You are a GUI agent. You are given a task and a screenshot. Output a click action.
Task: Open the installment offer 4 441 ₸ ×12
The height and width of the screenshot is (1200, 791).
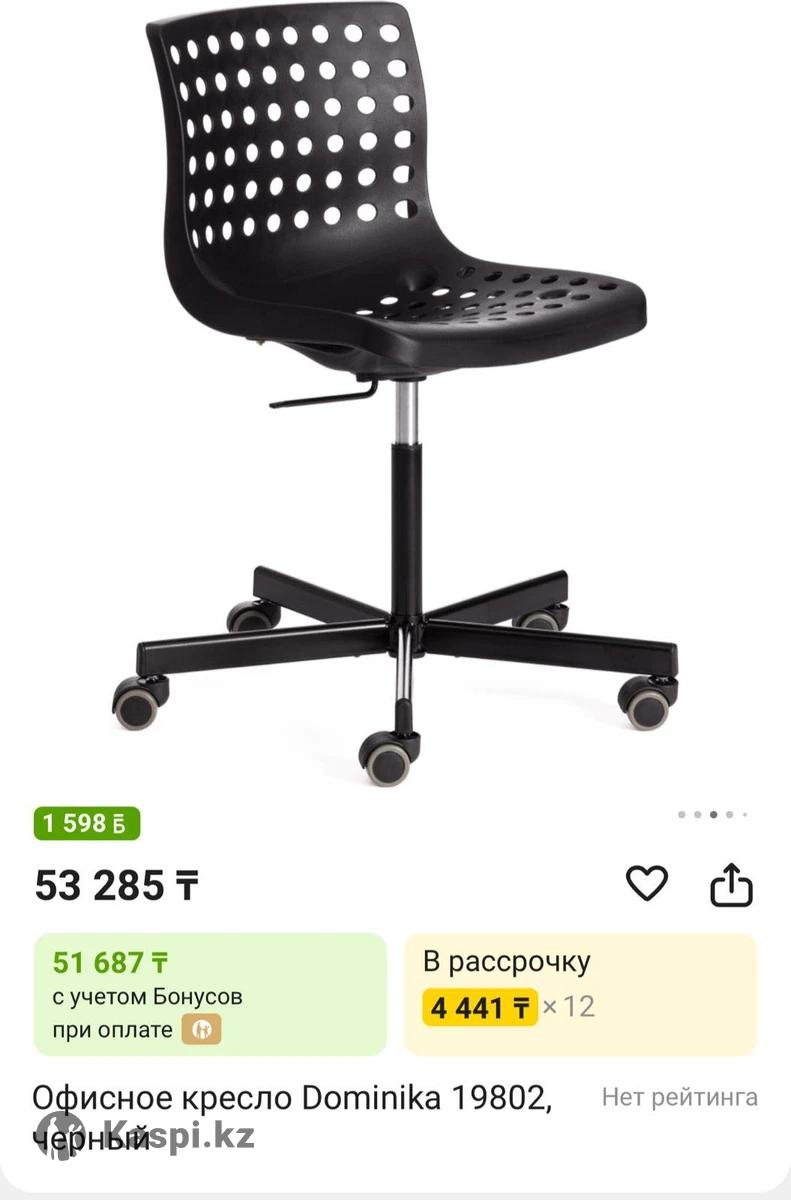(580, 994)
